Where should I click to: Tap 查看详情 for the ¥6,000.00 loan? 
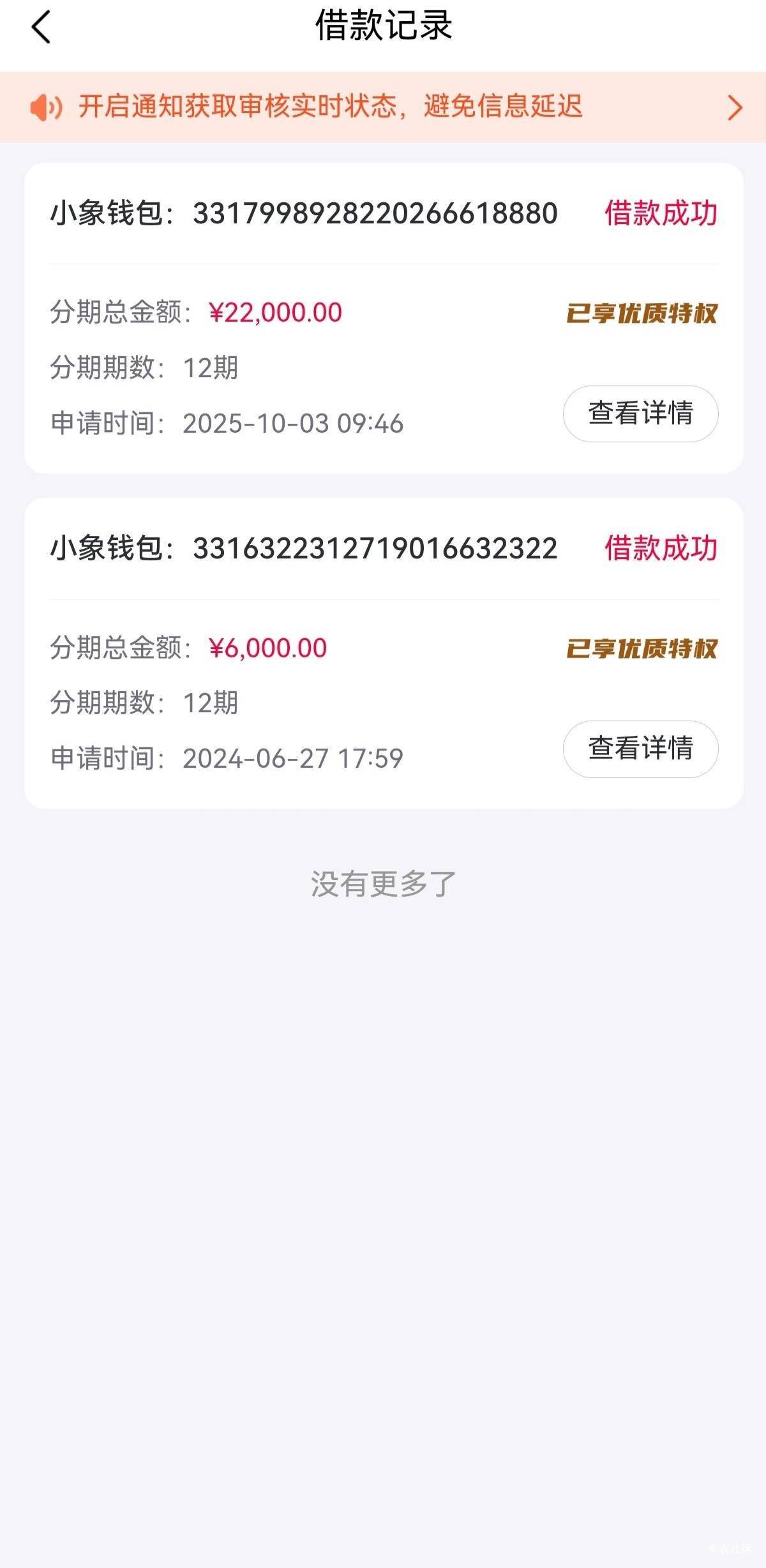pos(640,749)
